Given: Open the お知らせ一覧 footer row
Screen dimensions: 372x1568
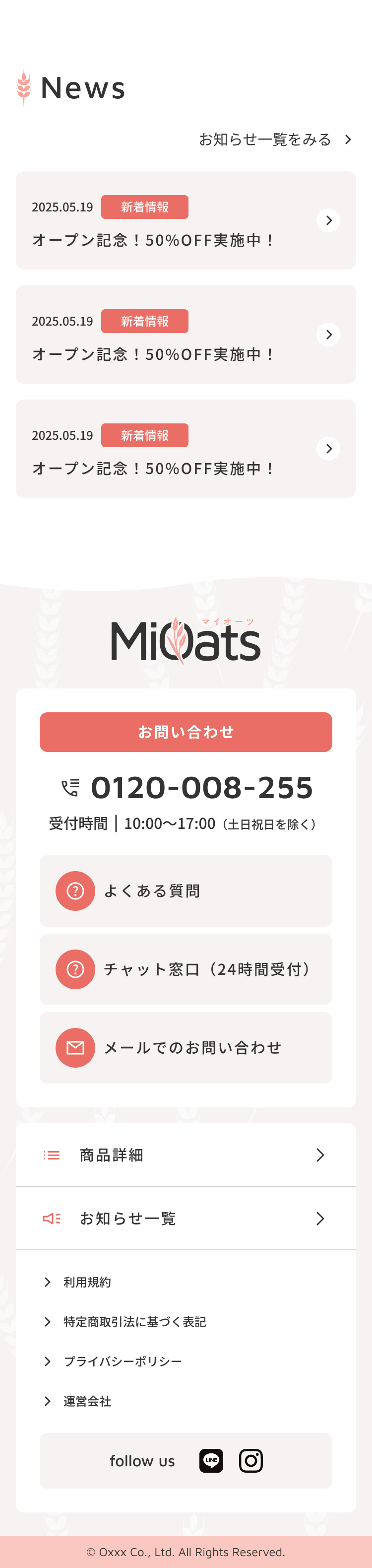Looking at the screenshot, I should [186, 1218].
